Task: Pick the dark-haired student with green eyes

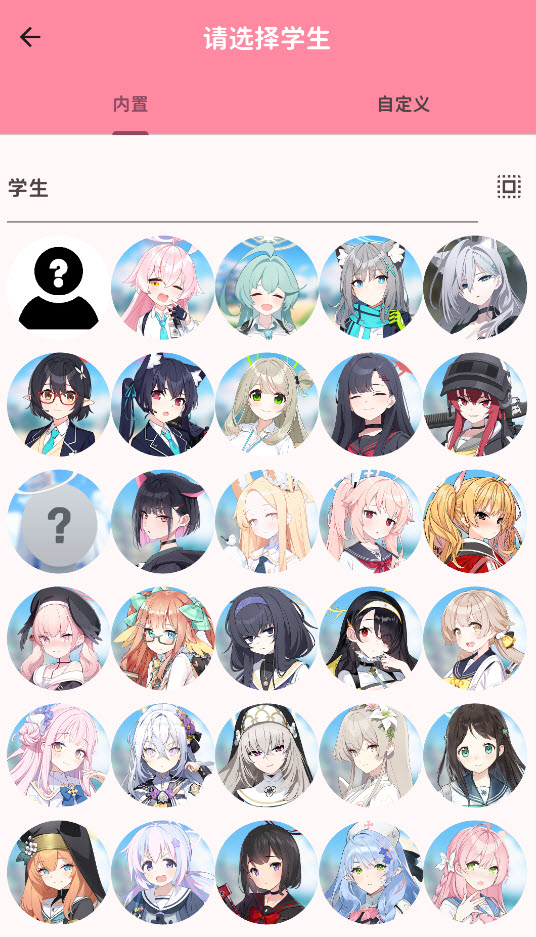Action: coord(475,755)
